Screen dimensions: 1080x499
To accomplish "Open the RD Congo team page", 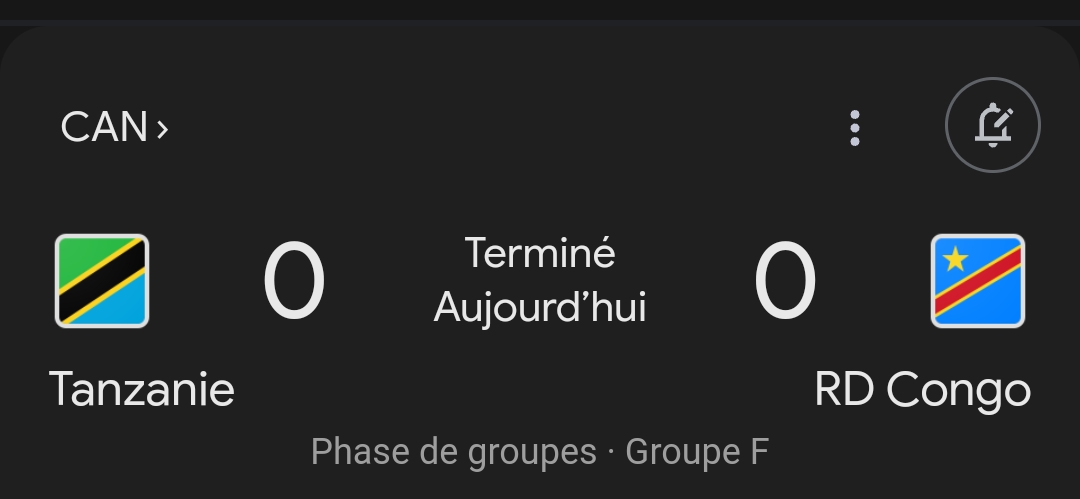I will 922,388.
